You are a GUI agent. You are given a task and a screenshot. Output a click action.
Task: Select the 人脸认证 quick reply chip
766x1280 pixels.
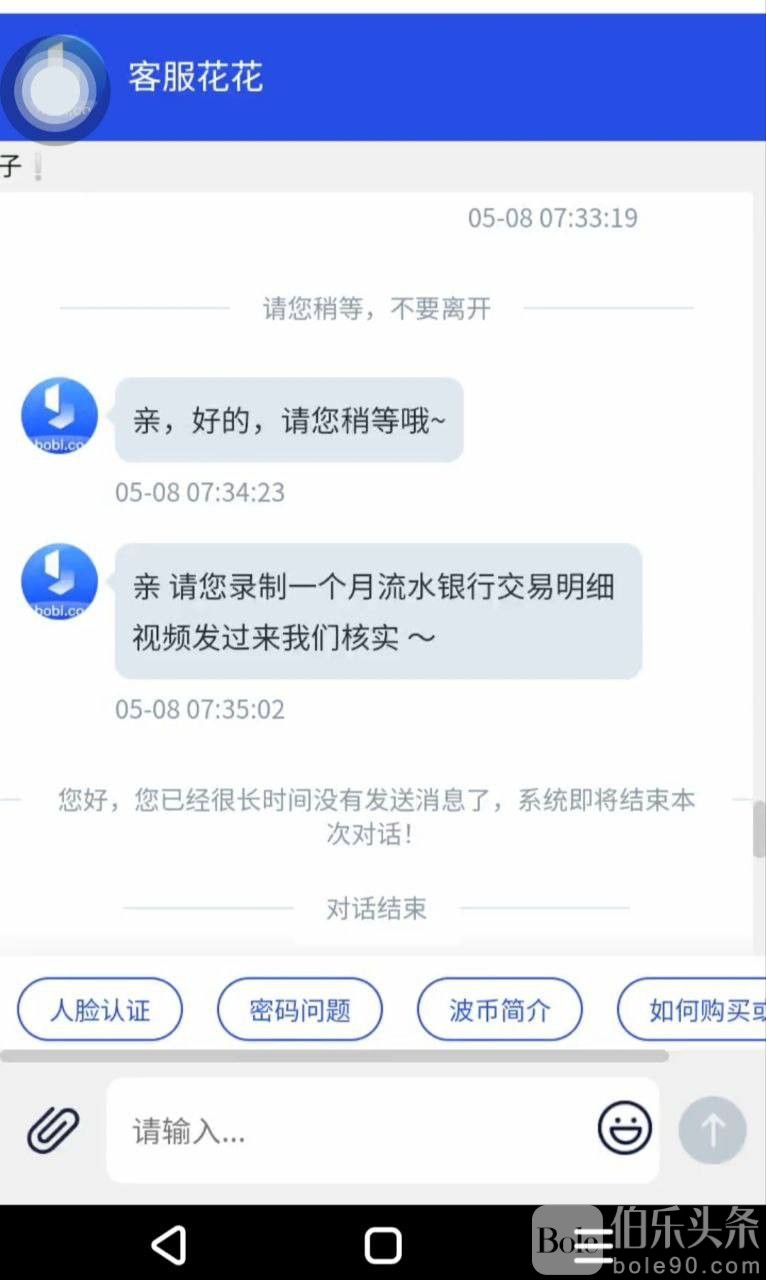pos(100,1009)
